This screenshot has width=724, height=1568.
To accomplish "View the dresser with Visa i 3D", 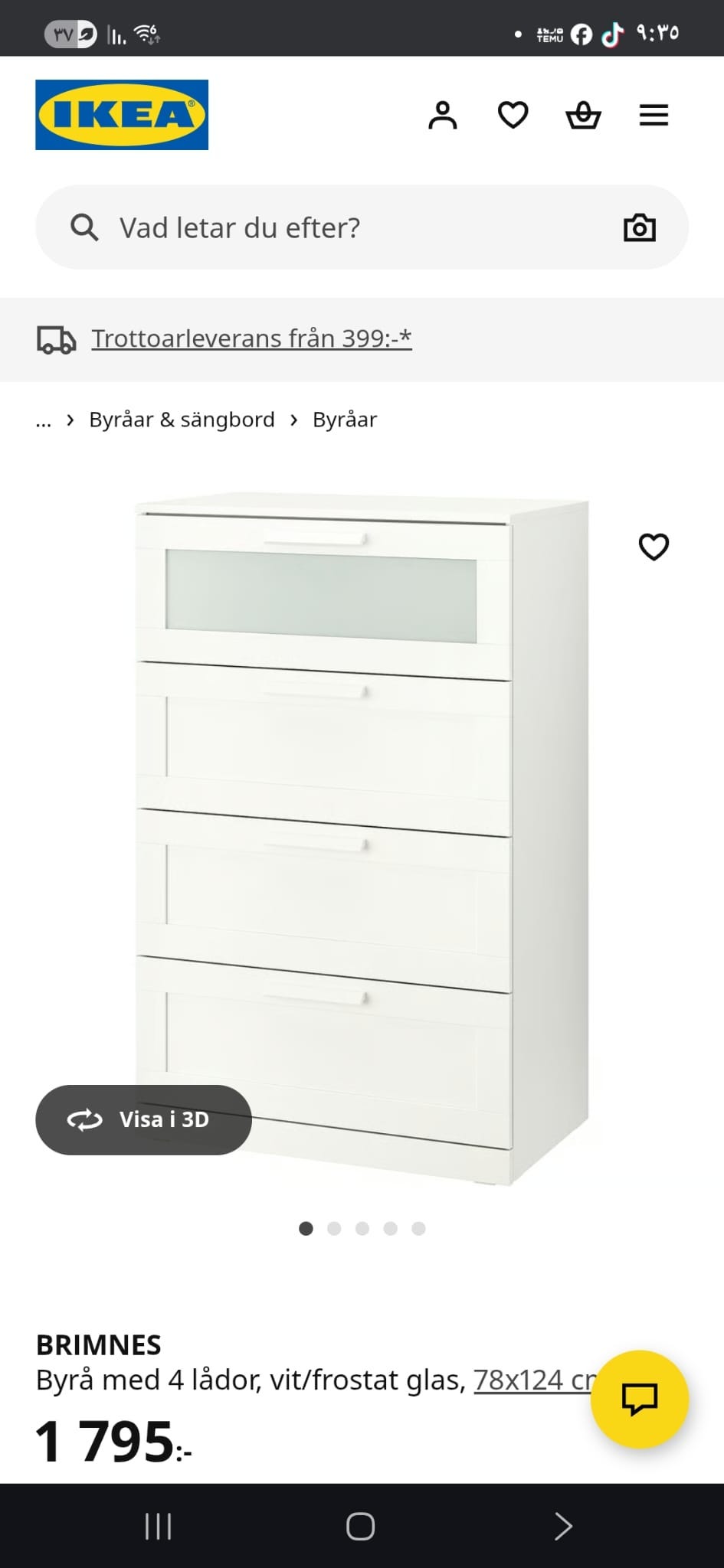I will point(143,1119).
